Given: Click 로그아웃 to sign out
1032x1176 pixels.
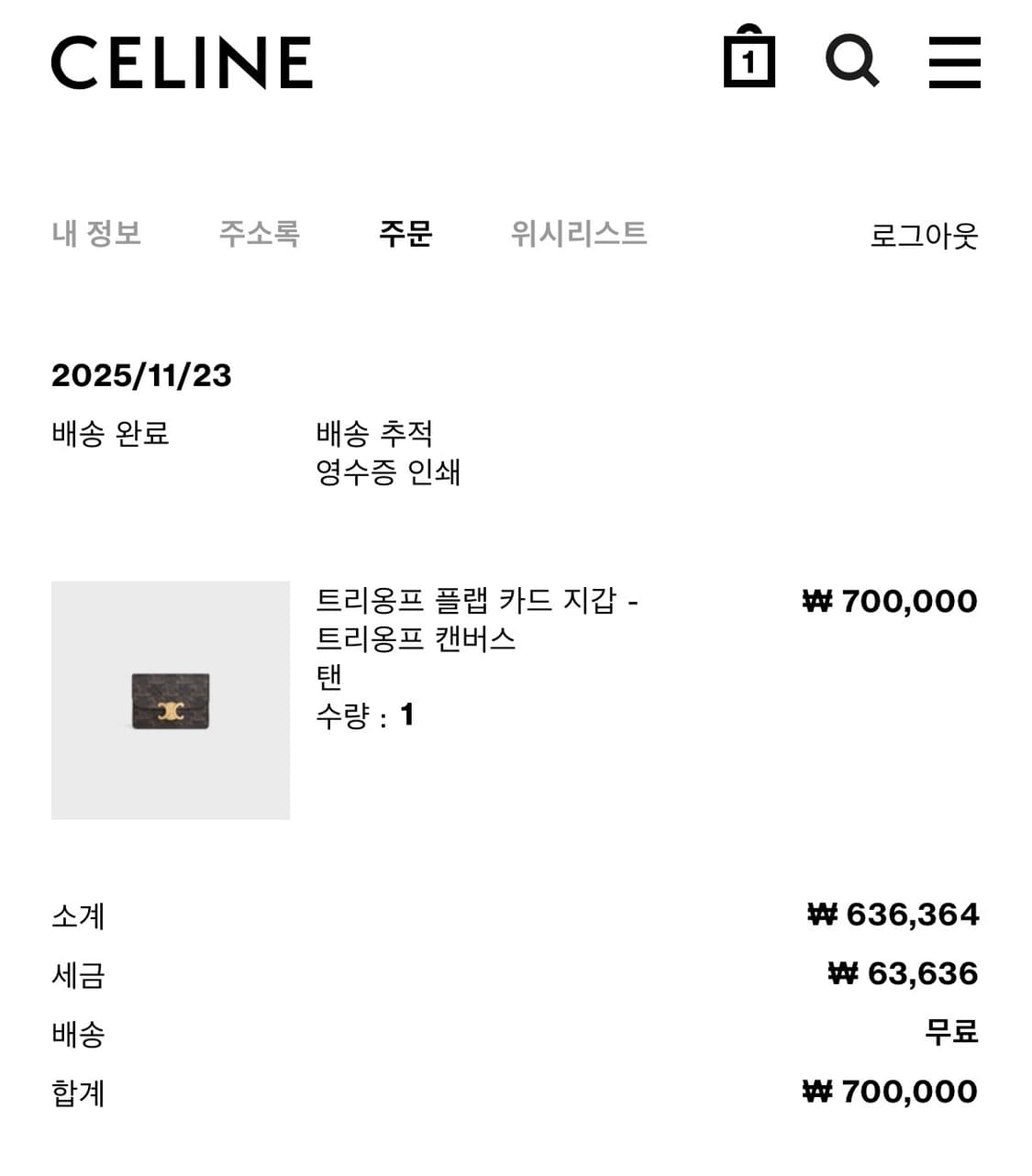Looking at the screenshot, I should 925,234.
